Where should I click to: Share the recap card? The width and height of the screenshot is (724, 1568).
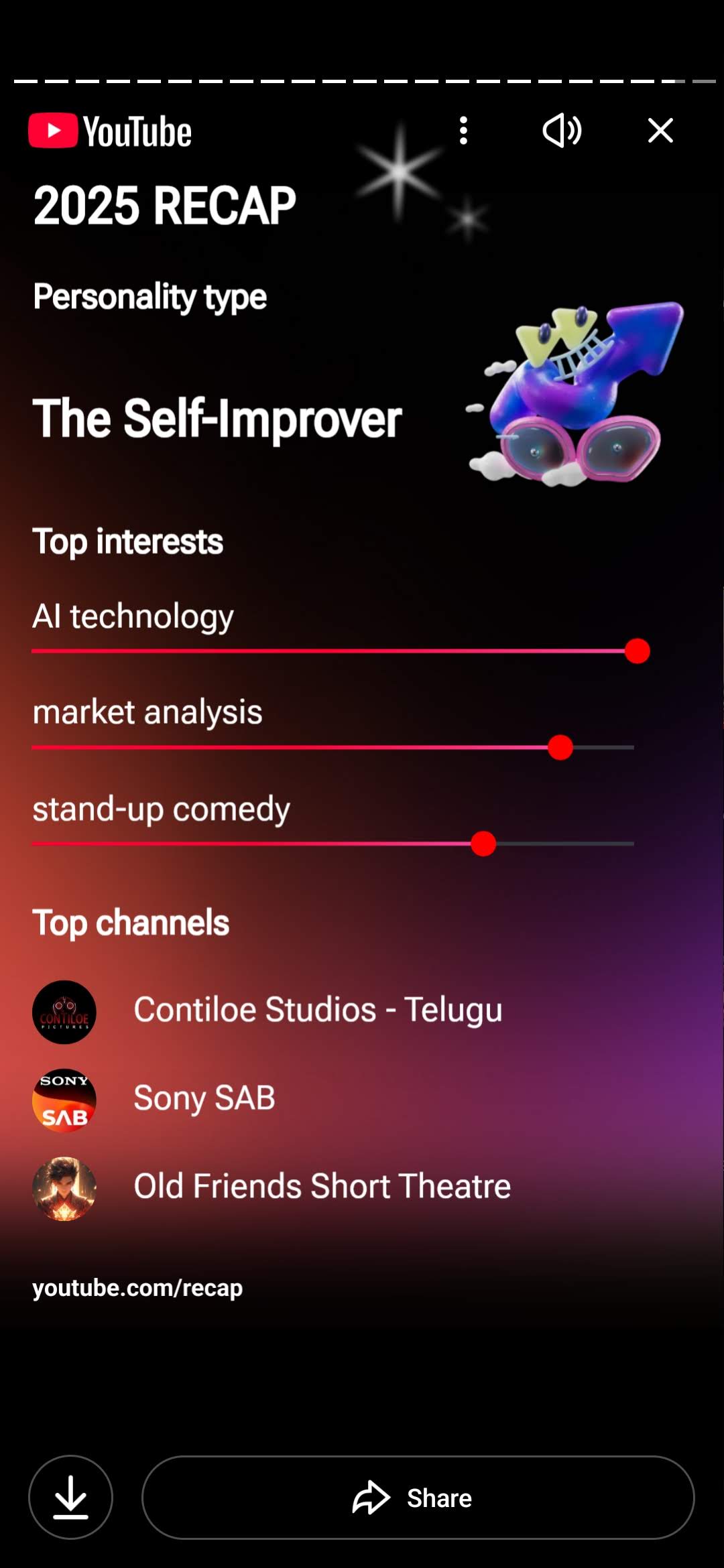coord(418,1497)
